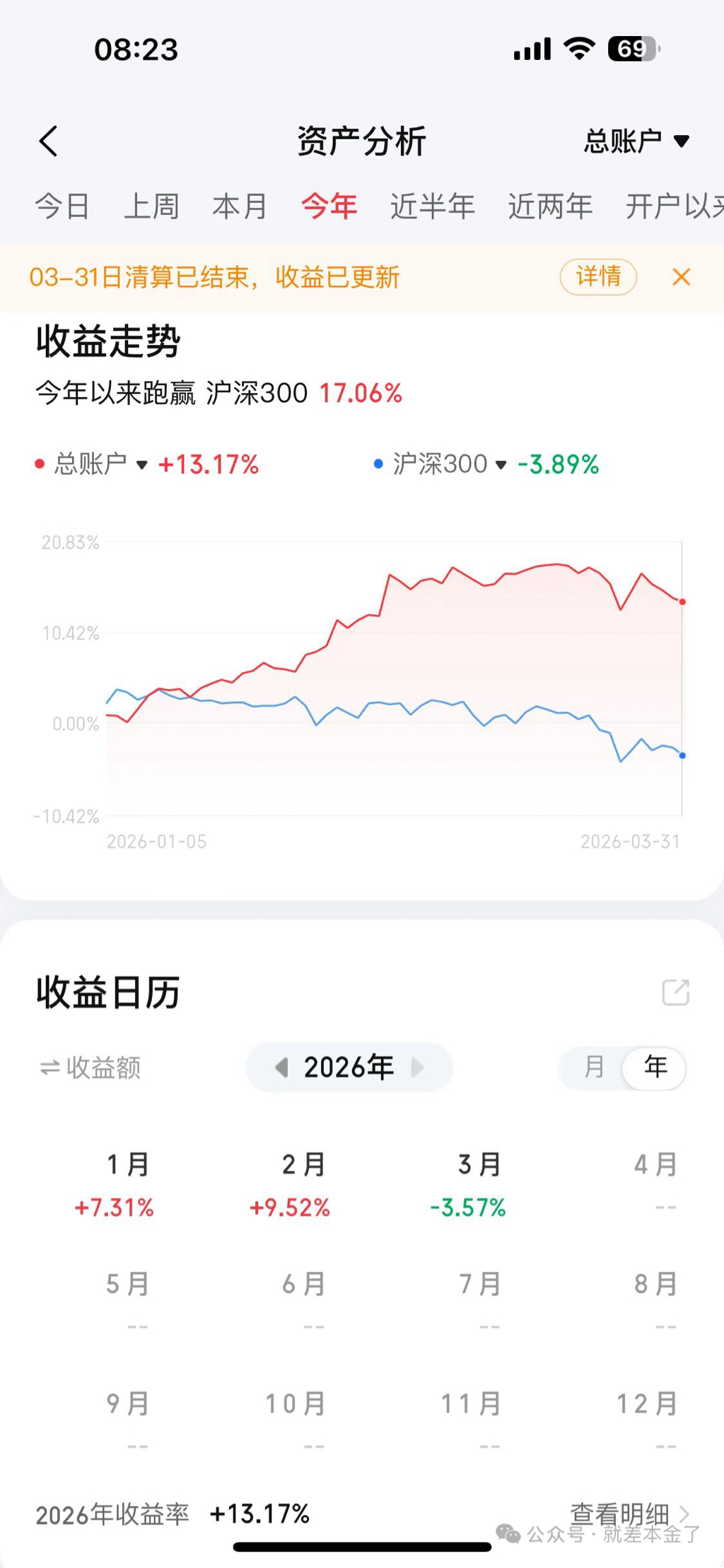This screenshot has height=1568, width=724.
Task: Open the 详情 button in the notice banner
Action: [598, 276]
